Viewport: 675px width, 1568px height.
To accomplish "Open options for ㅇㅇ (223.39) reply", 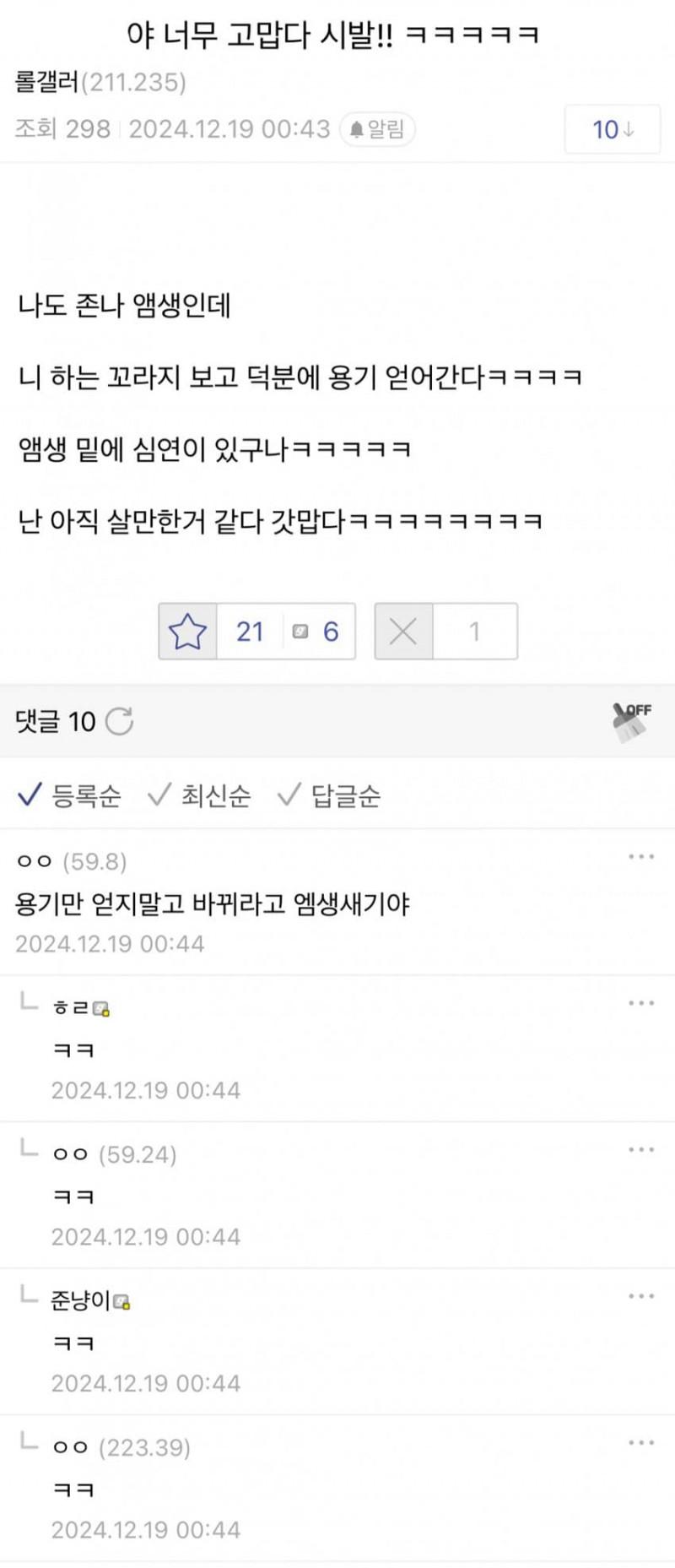I will click(641, 1442).
